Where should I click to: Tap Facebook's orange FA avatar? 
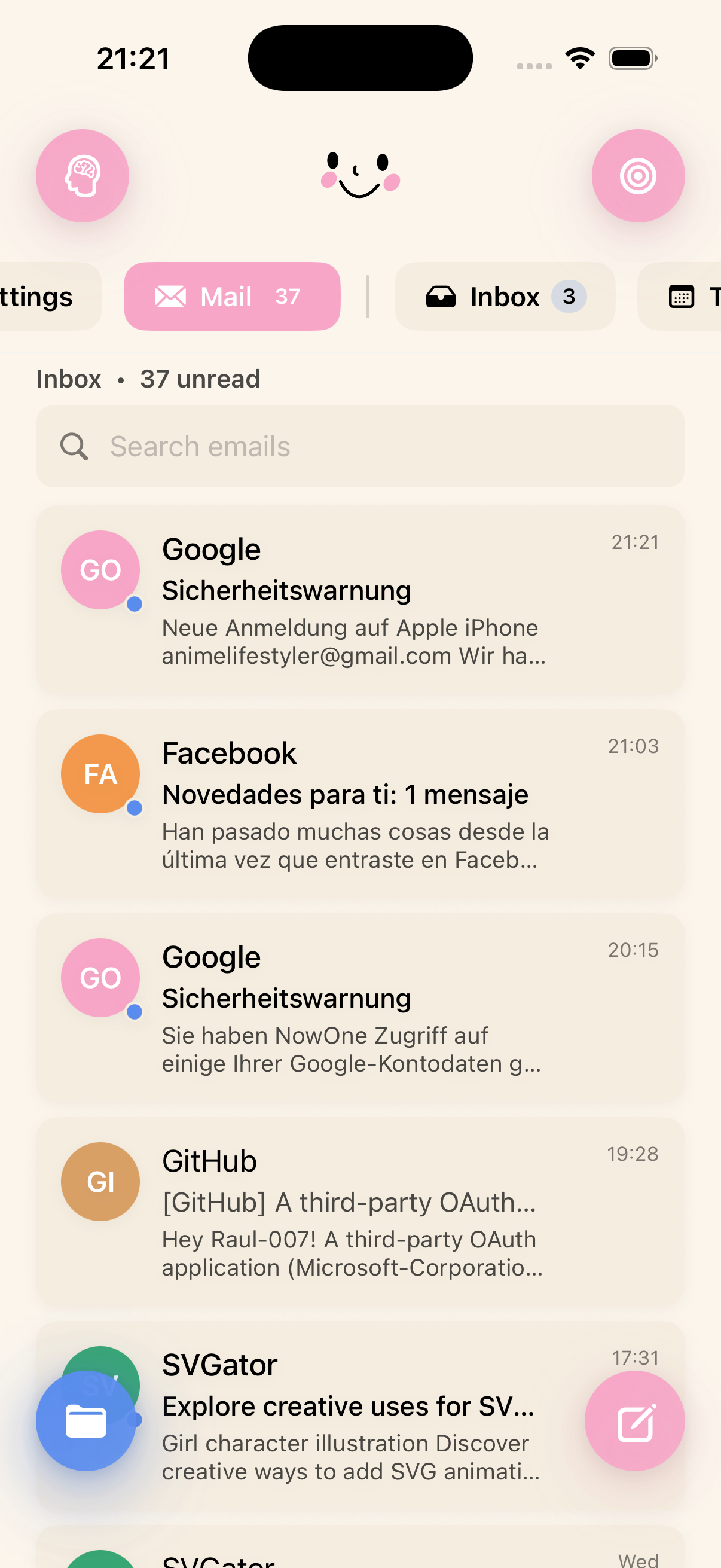point(100,774)
